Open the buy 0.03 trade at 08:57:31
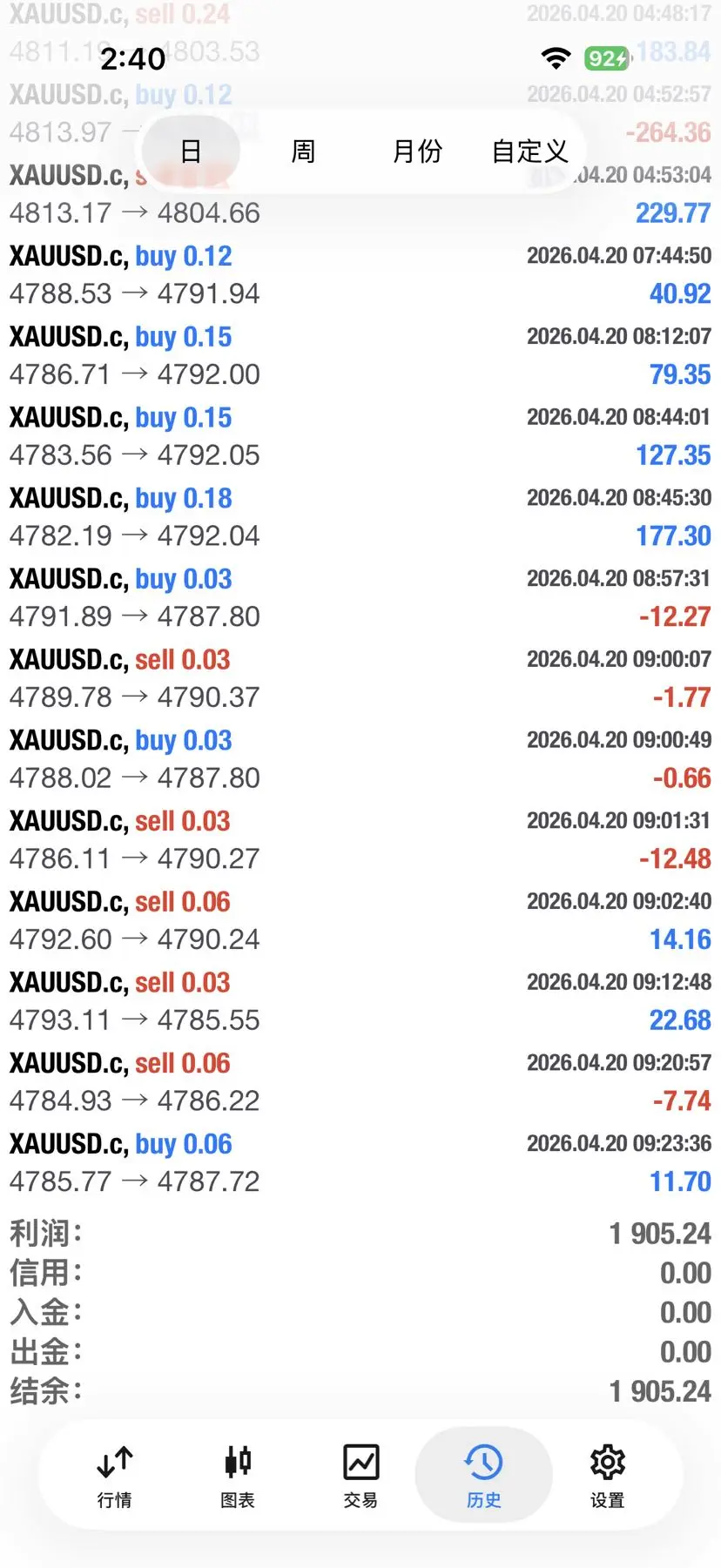The height and width of the screenshot is (1568, 721). point(360,597)
